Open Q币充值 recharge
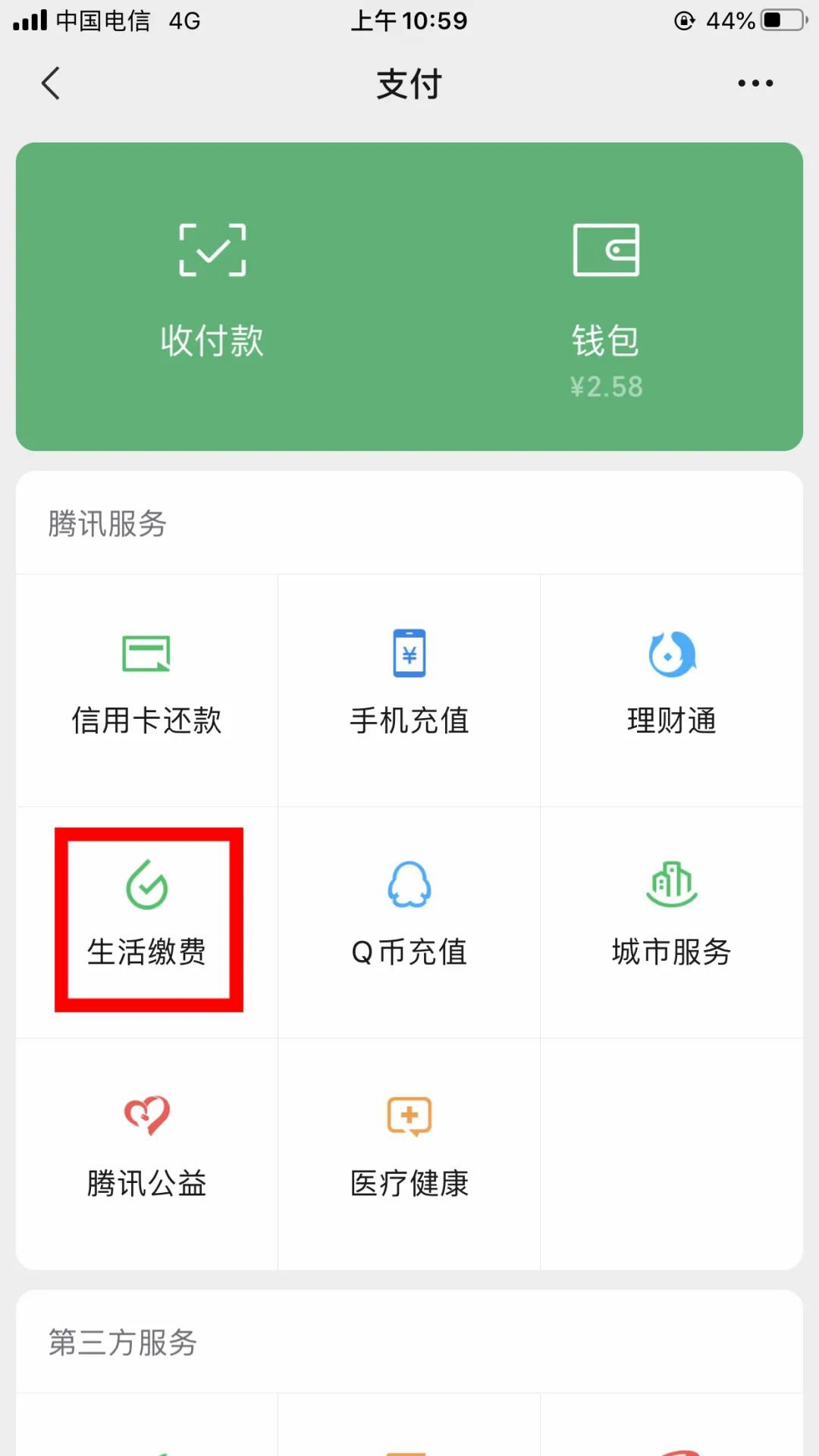This screenshot has height=1456, width=819. (x=409, y=919)
